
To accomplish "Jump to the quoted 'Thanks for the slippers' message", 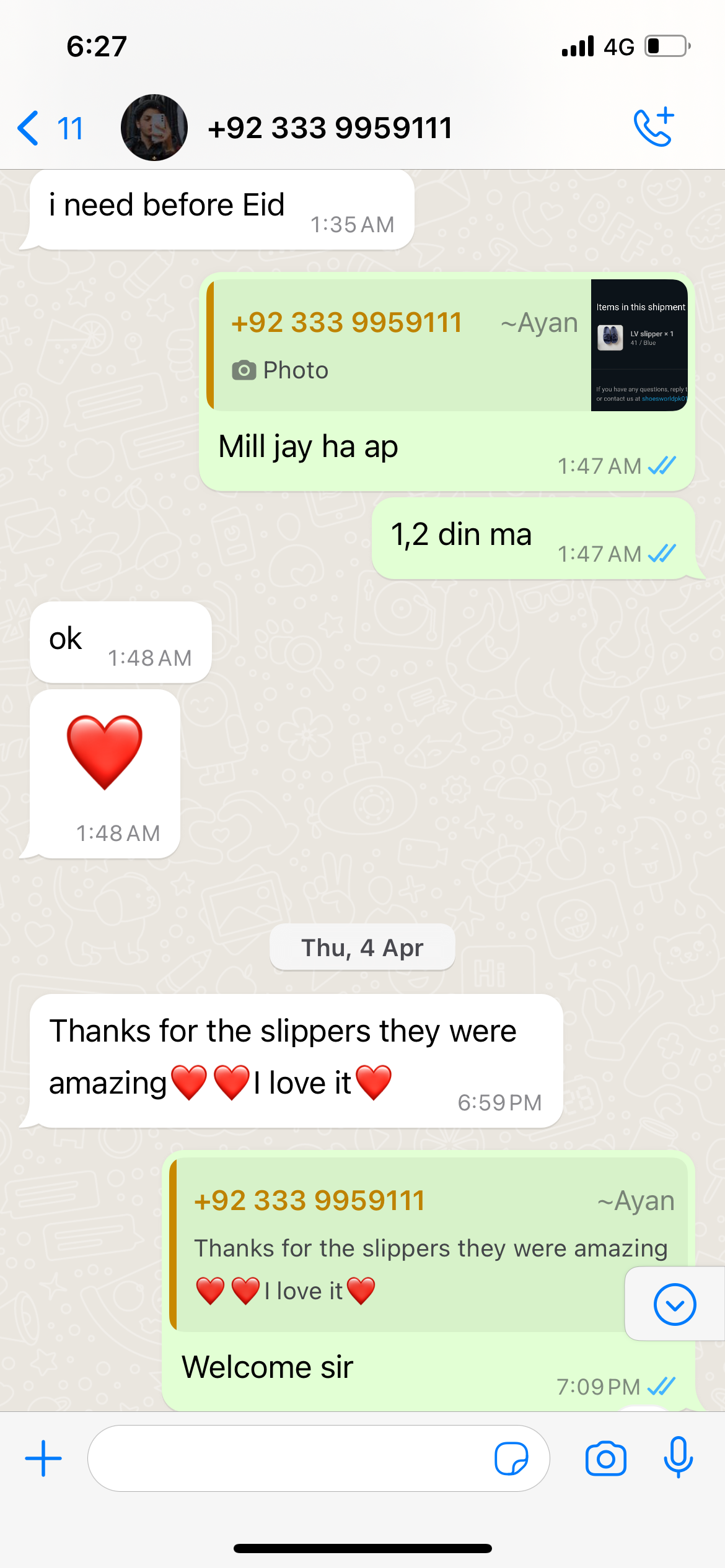I will 409,1246.
